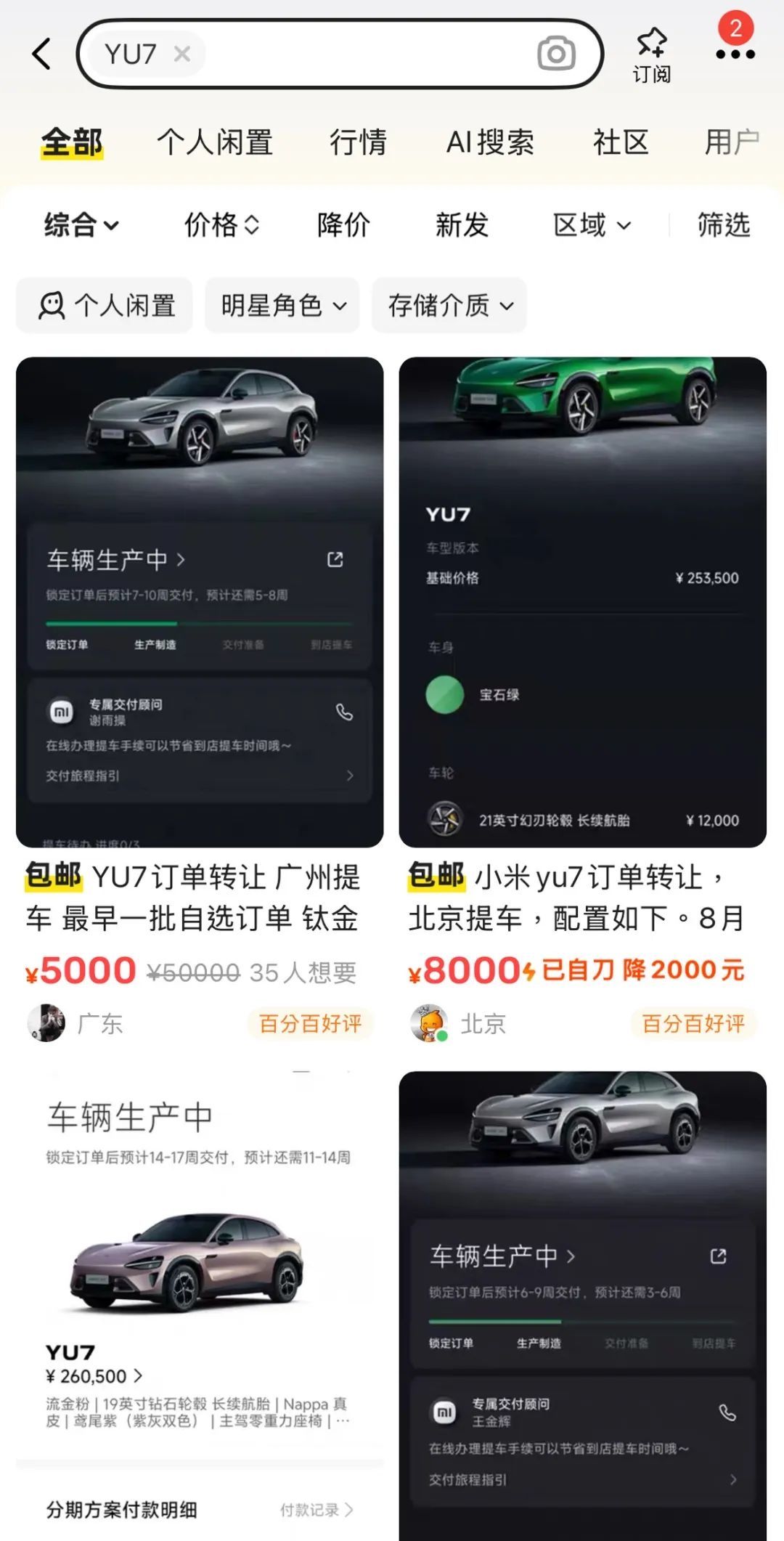The height and width of the screenshot is (1541, 784).
Task: Open camera image search
Action: point(556,54)
